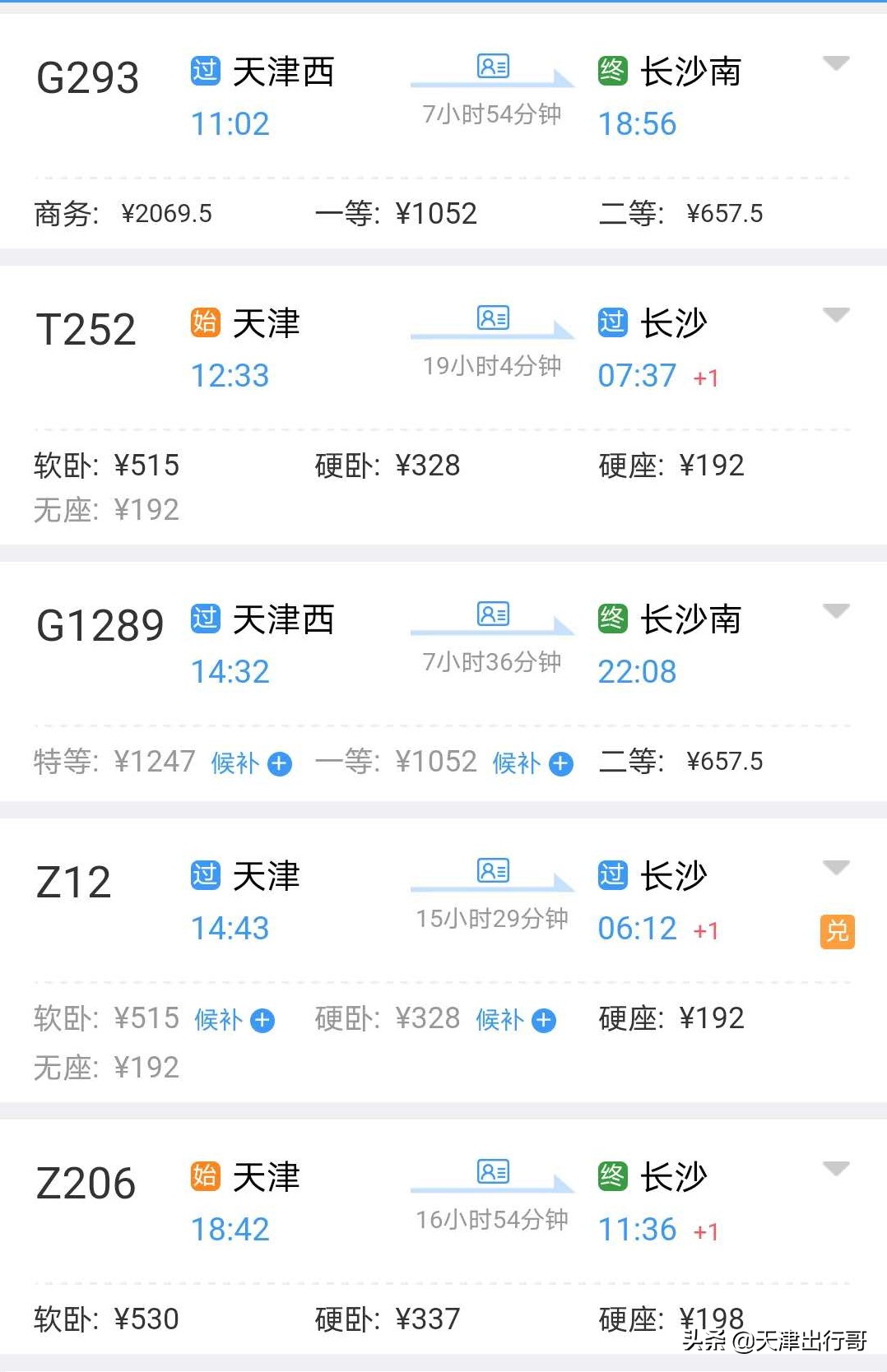This screenshot has width=887, height=1372.
Task: Select the orange 兑 points-redemption icon on Z12
Action: [x=838, y=930]
